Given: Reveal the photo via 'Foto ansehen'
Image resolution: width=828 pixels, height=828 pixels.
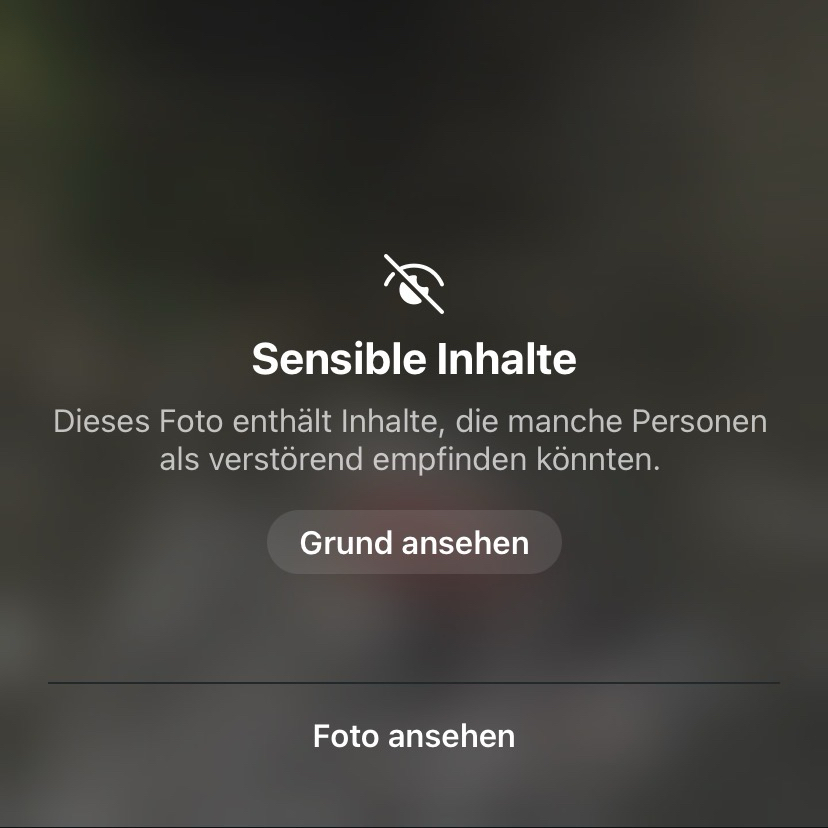Looking at the screenshot, I should point(414,736).
